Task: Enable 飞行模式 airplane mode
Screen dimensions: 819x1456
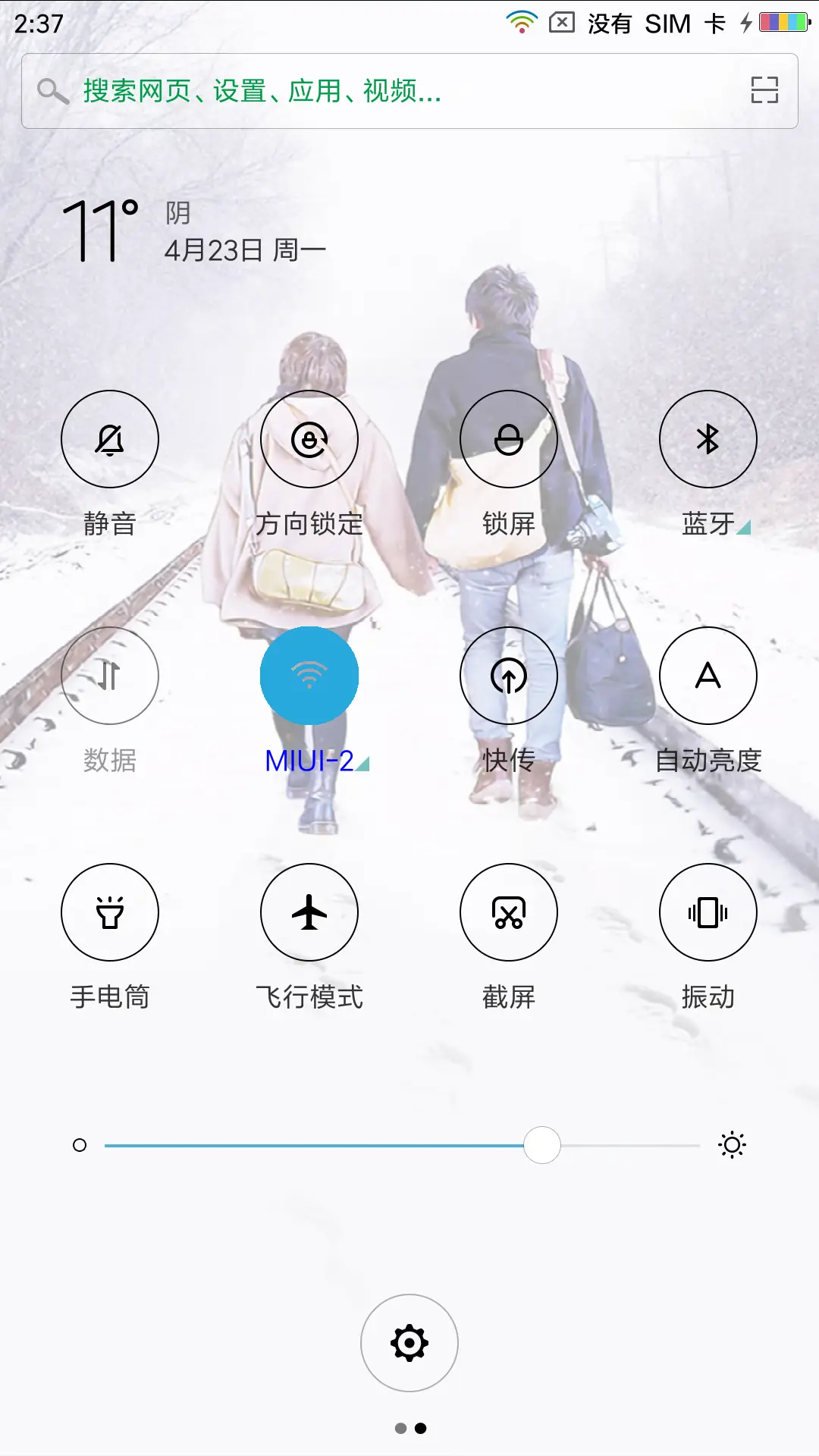Action: tap(309, 912)
